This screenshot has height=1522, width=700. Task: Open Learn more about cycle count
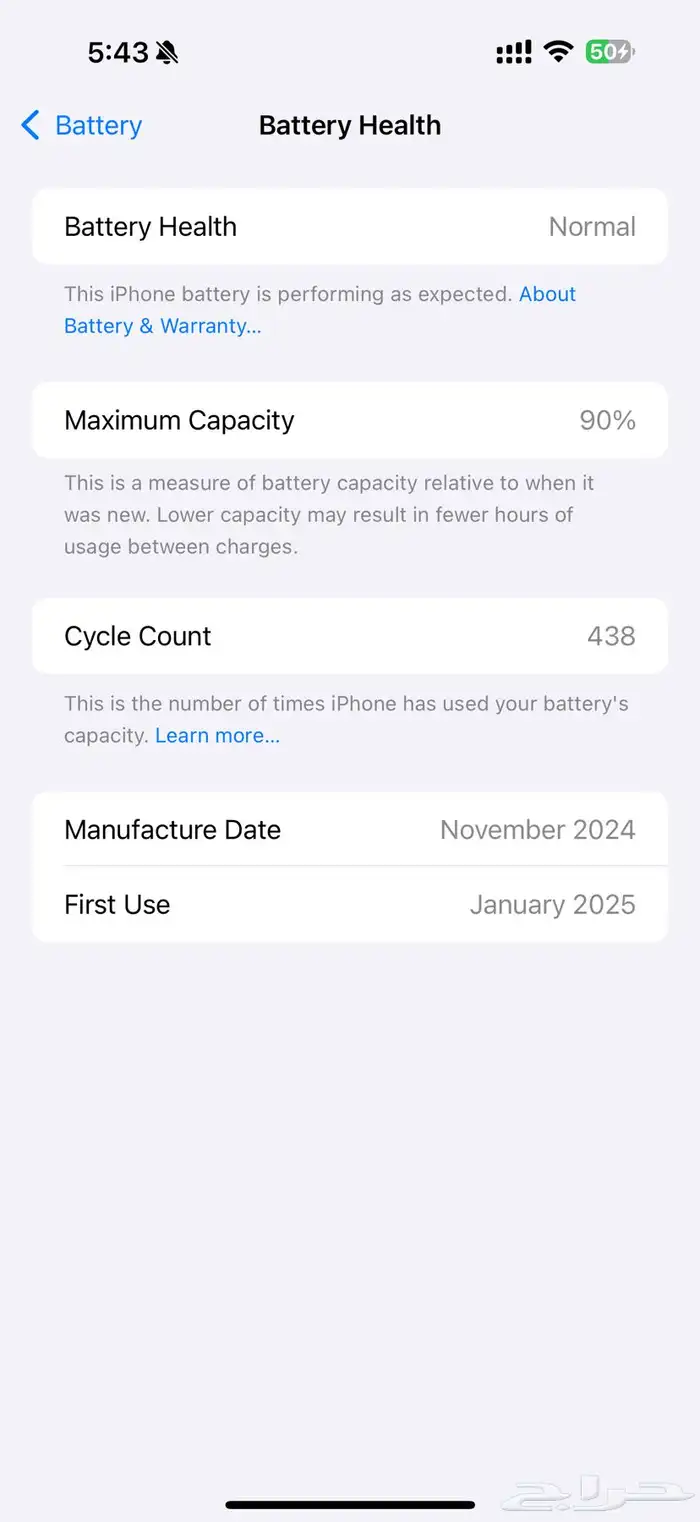[x=218, y=736]
